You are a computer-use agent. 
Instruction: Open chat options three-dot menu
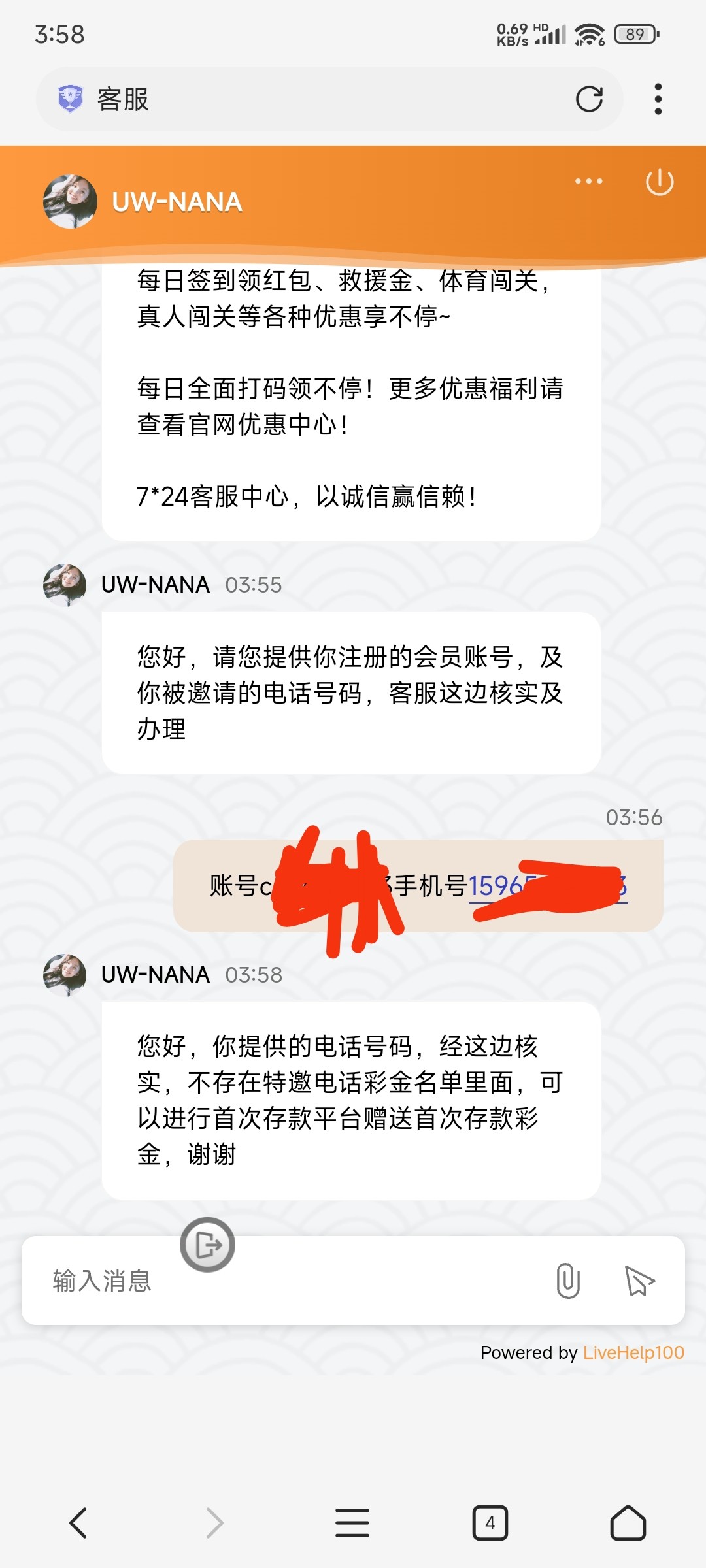coord(588,181)
